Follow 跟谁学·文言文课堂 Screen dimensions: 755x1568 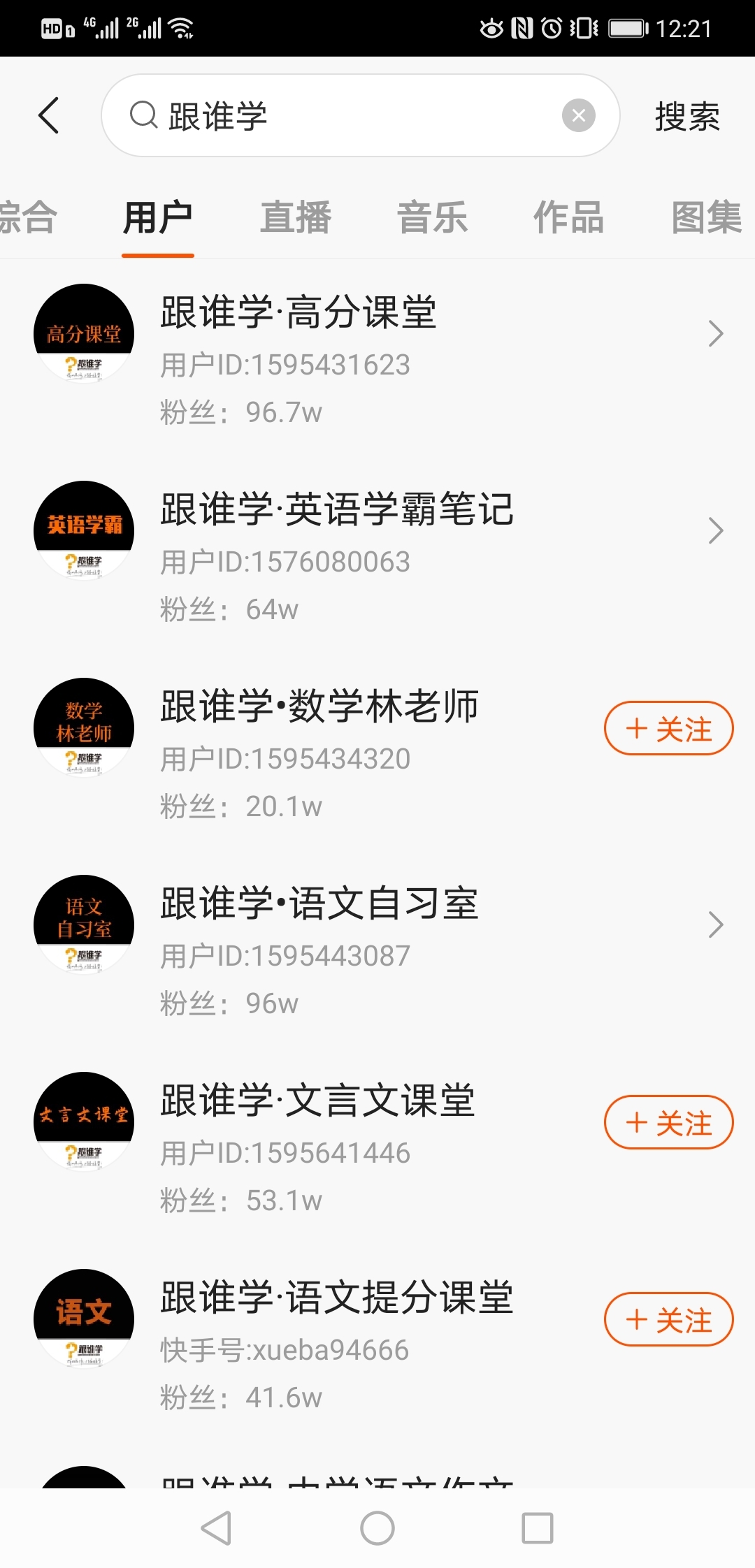668,1122
